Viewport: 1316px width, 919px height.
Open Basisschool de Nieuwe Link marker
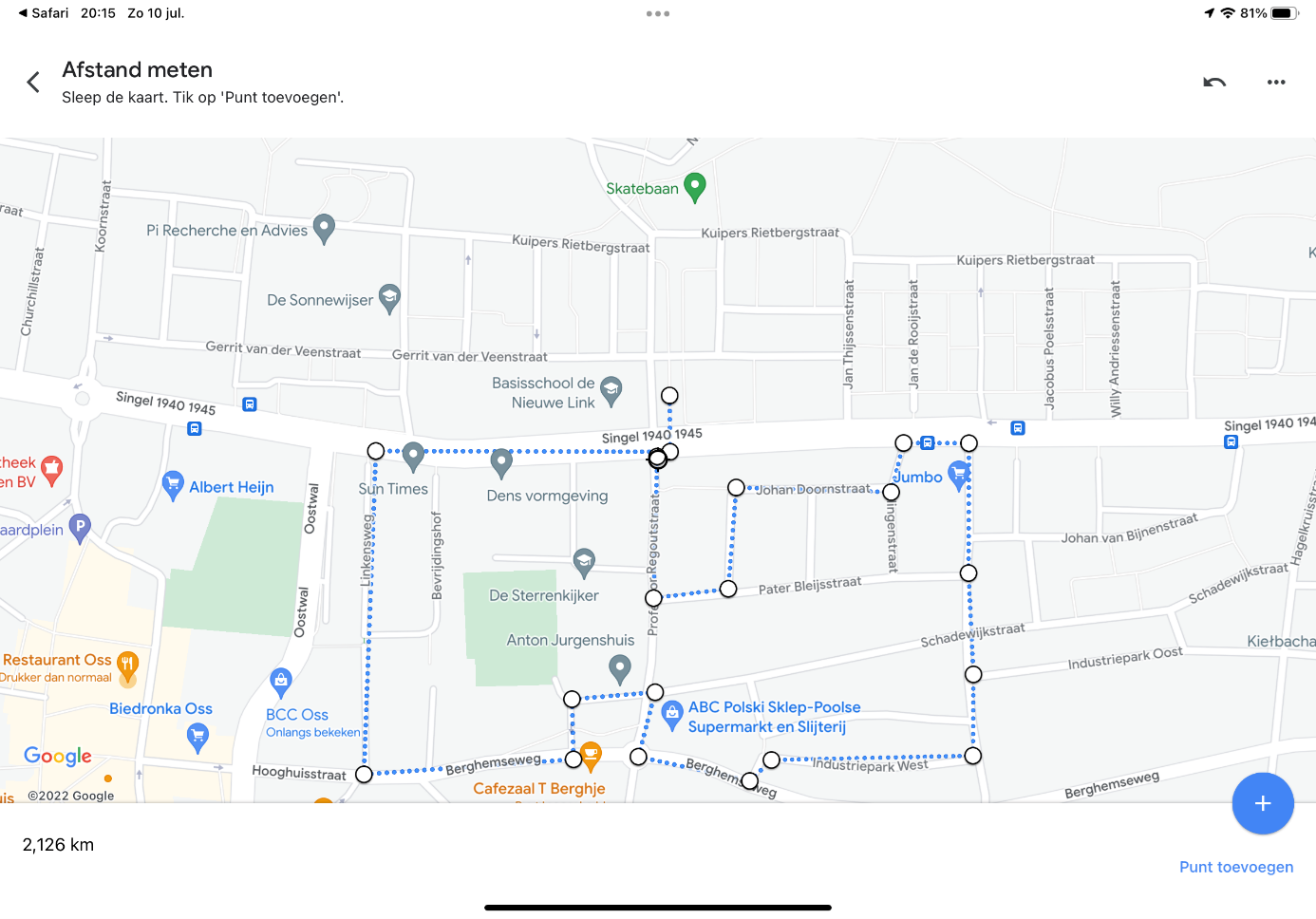611,390
